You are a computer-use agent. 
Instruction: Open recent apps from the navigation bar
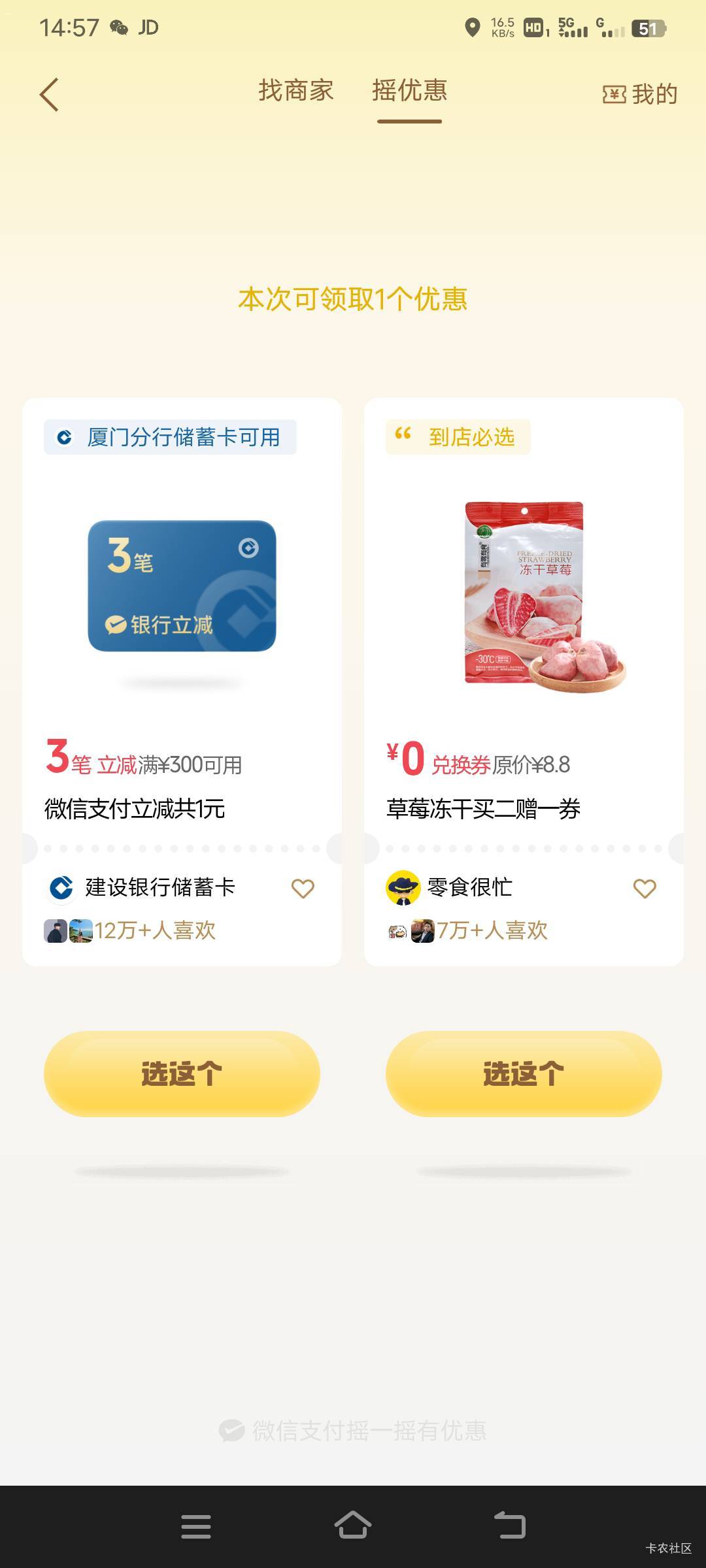[x=196, y=1526]
